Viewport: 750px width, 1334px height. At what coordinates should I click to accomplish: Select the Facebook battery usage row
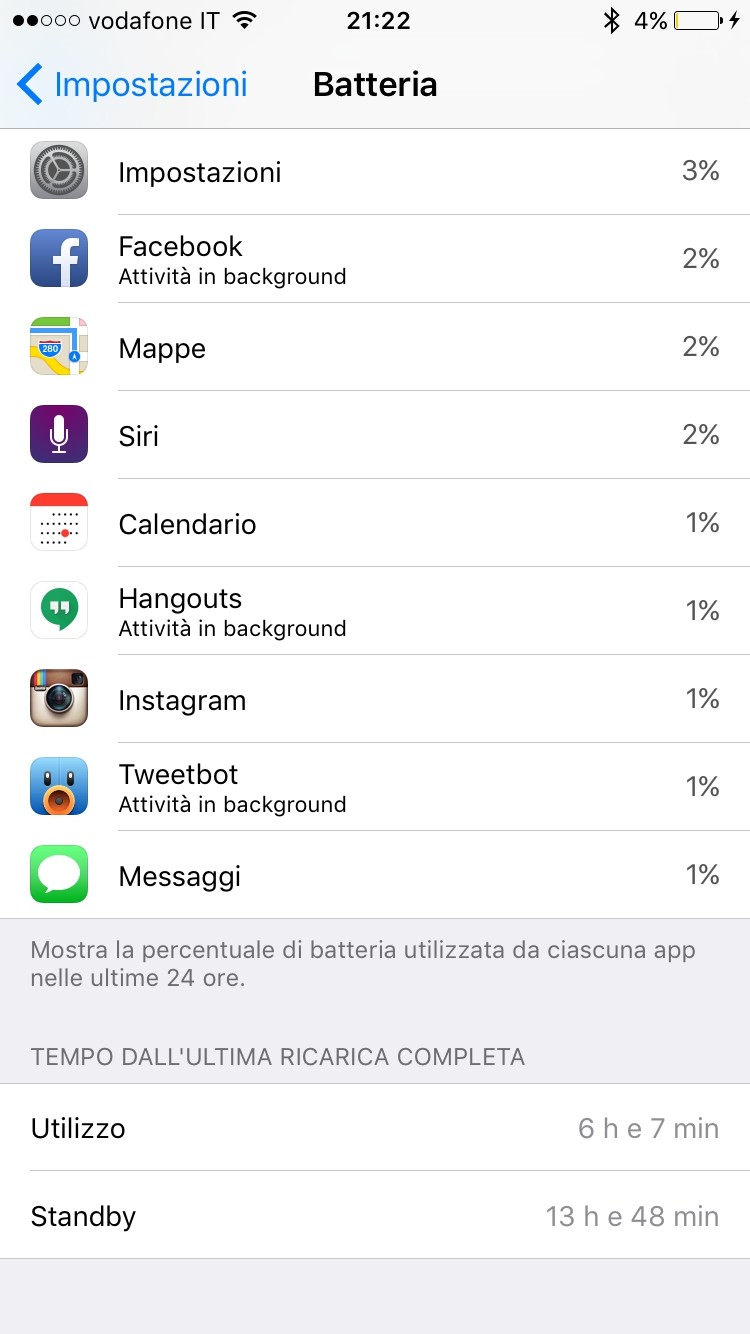375,259
